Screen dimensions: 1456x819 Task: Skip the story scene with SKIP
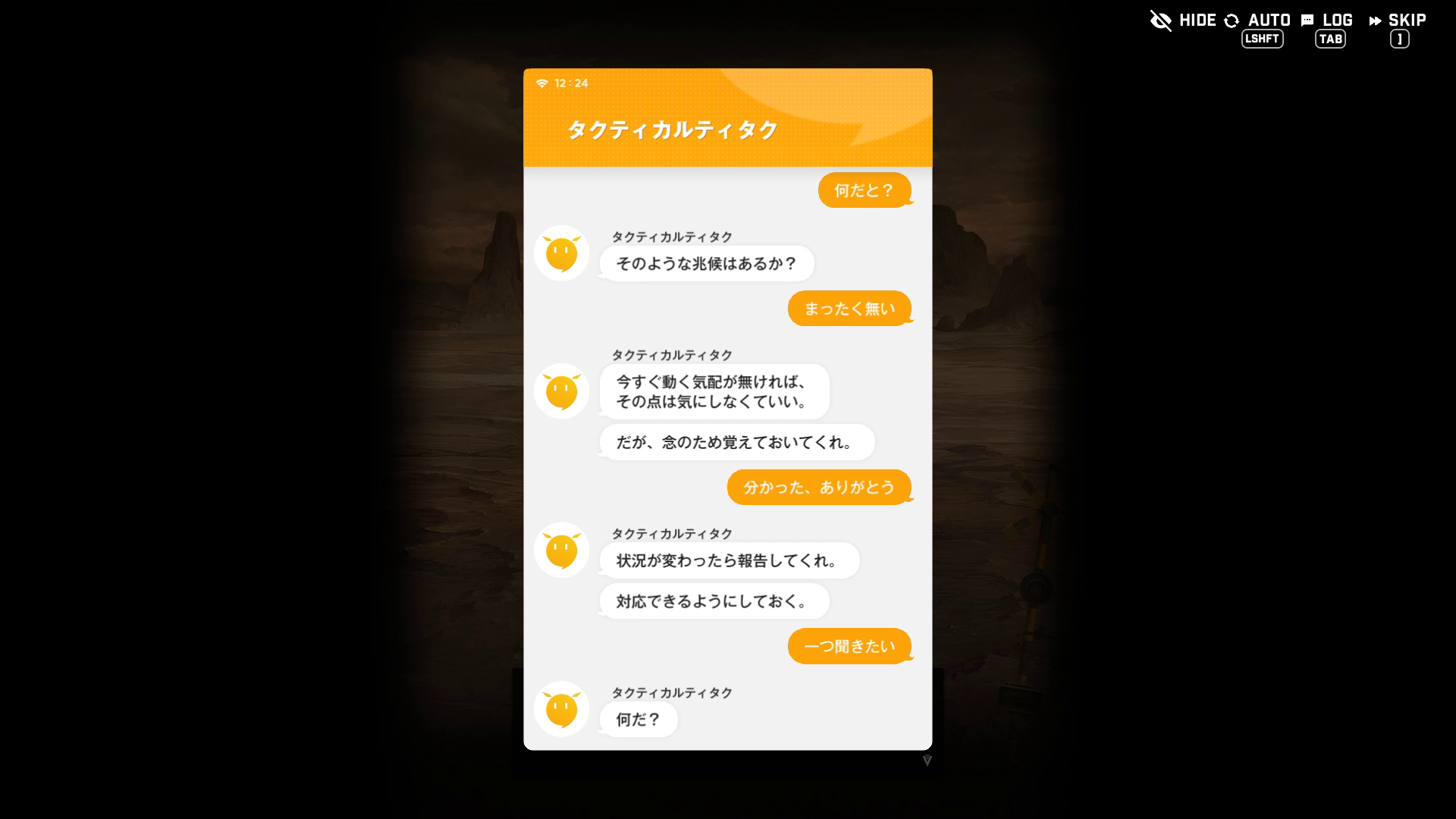1398,20
